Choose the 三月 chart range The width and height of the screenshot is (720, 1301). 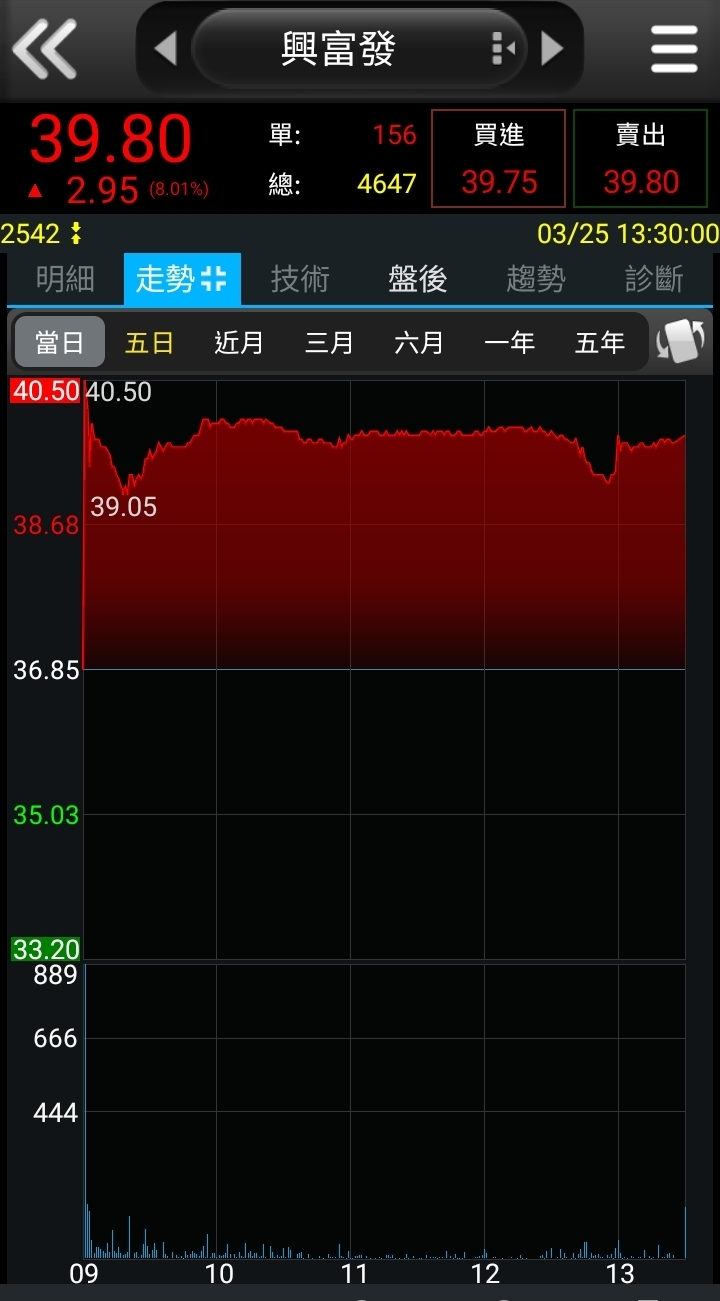[x=329, y=343]
